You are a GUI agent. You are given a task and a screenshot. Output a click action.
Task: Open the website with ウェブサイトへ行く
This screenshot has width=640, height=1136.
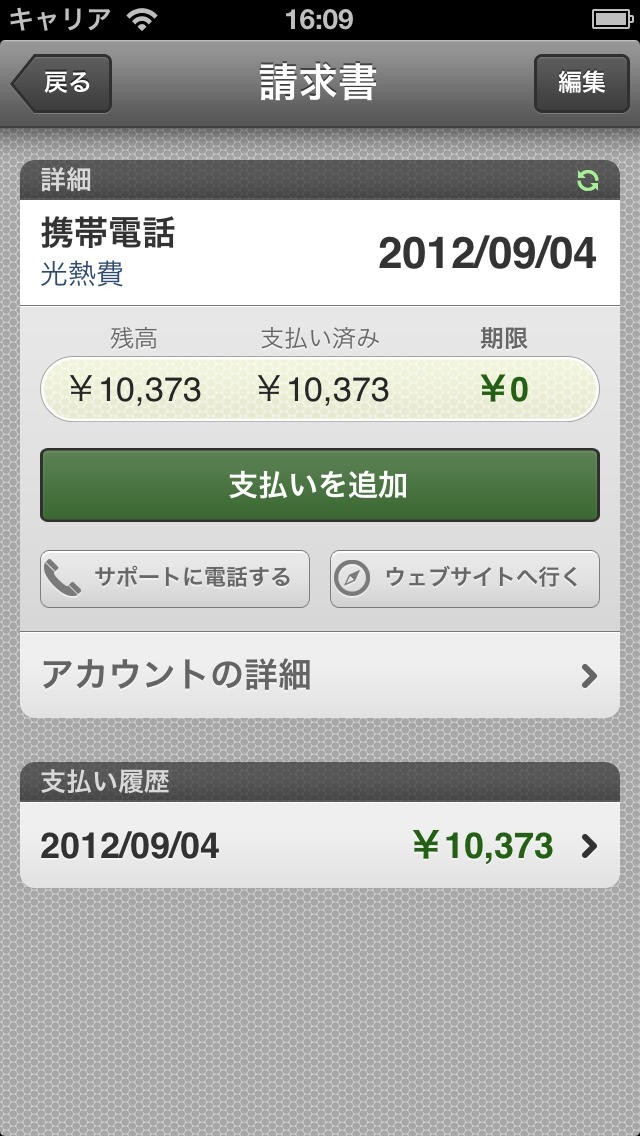(x=465, y=578)
